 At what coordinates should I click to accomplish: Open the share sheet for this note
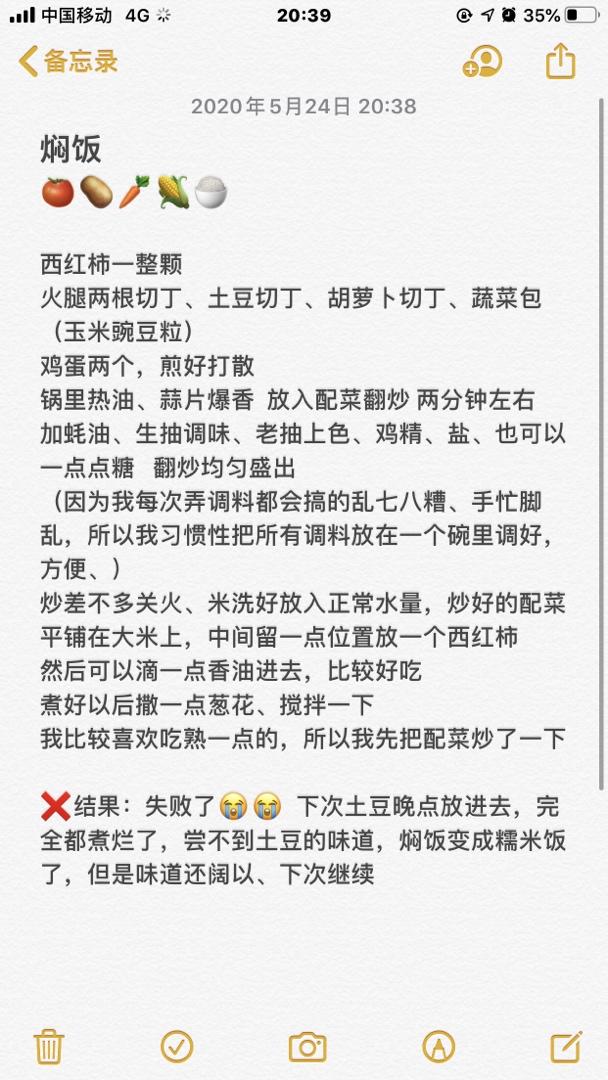pos(560,61)
